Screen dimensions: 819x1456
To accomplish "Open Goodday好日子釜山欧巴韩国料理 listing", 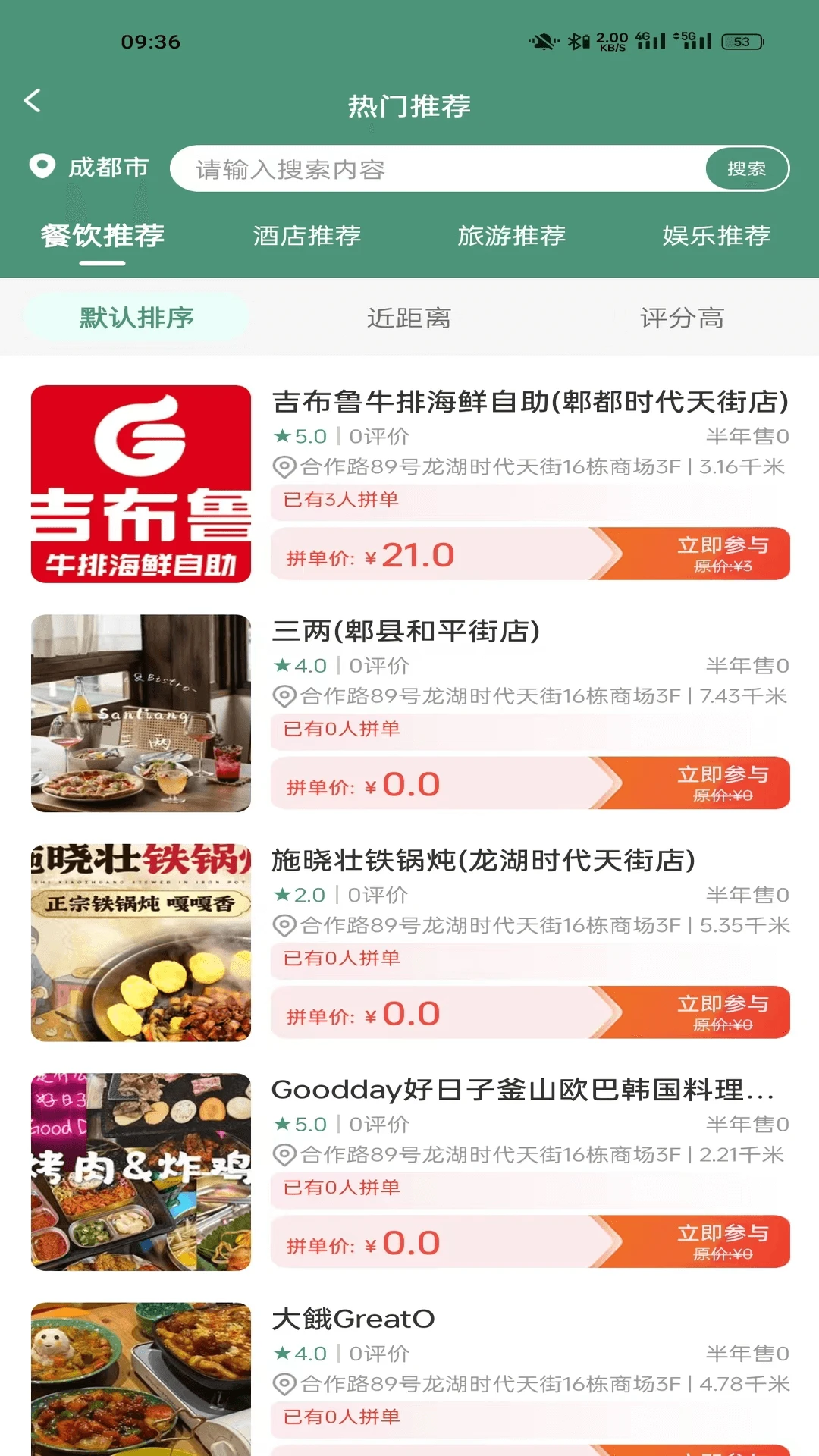I will coord(523,1090).
